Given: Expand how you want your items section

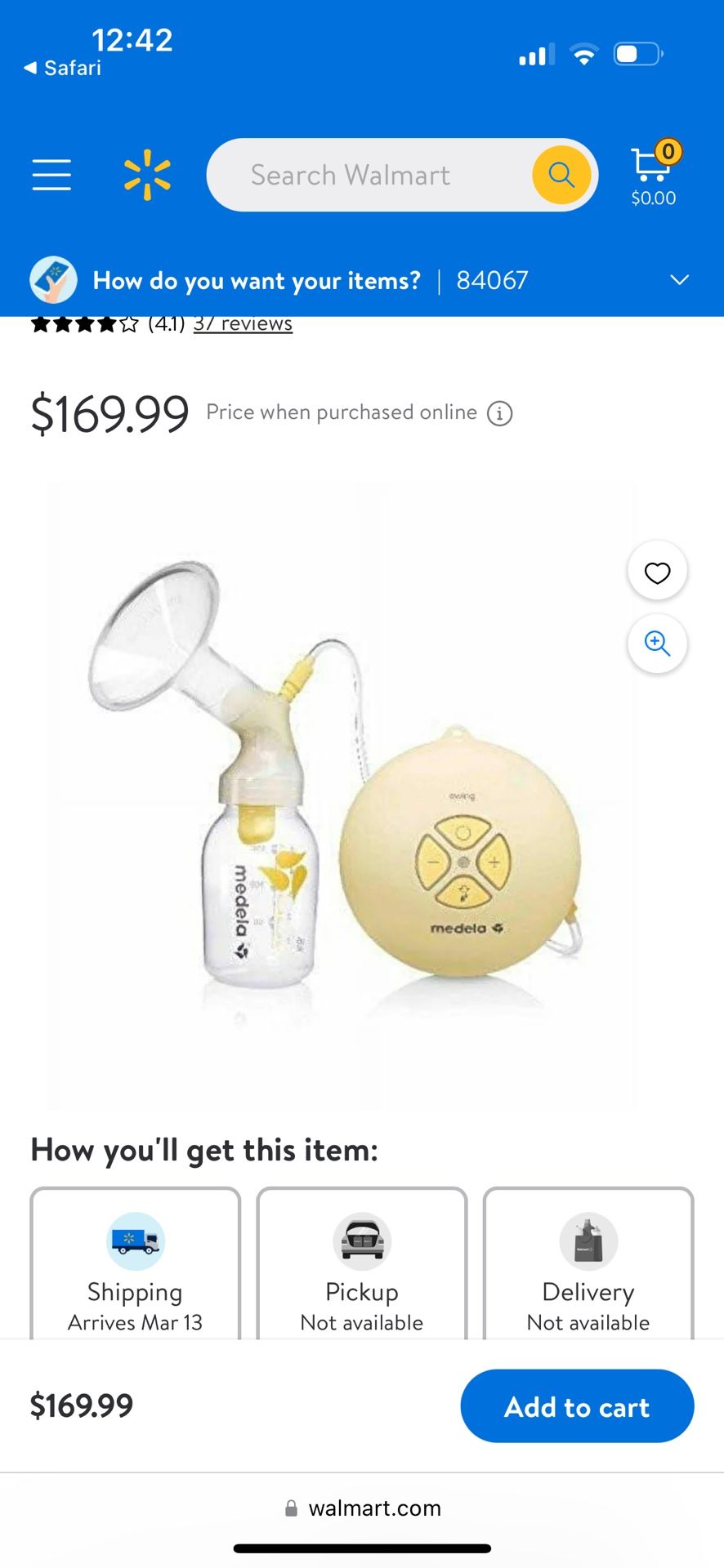Looking at the screenshot, I should click(256, 280).
